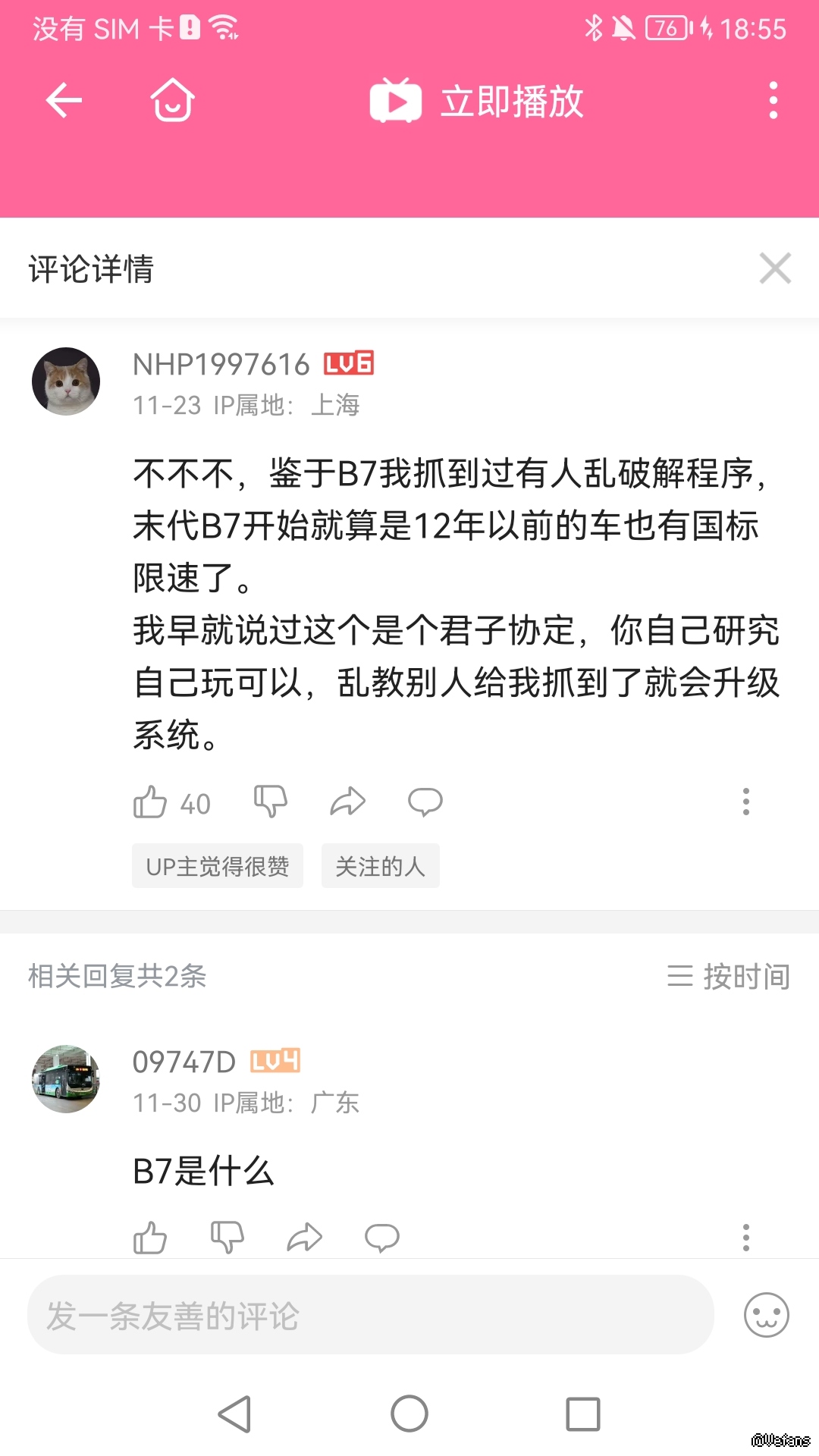Open the emoji picker

[766, 1316]
